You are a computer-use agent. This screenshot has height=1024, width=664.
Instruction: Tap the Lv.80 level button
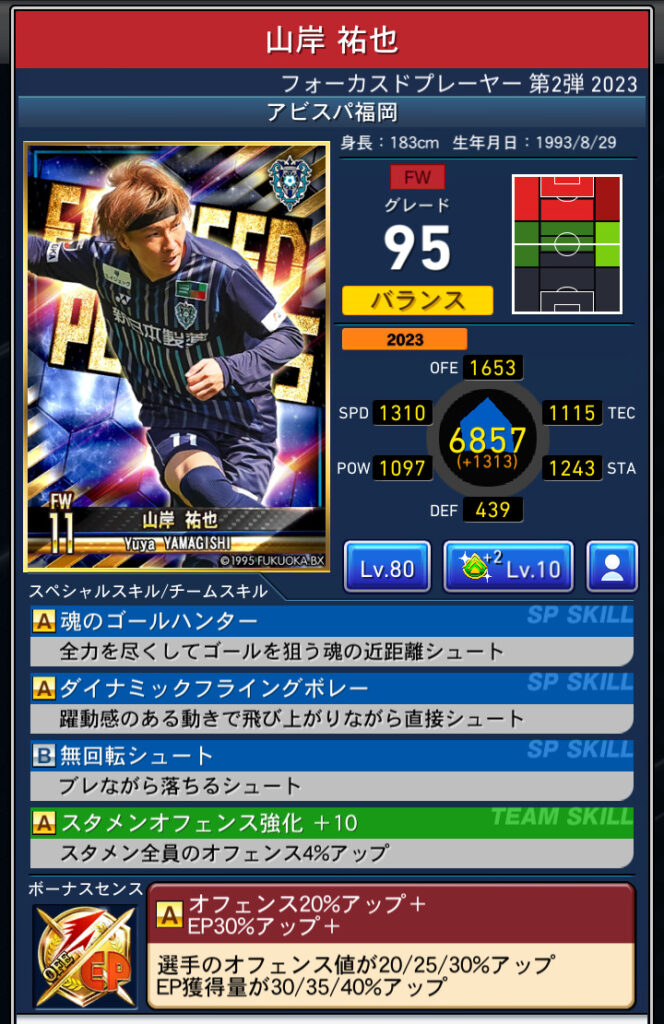[386, 568]
